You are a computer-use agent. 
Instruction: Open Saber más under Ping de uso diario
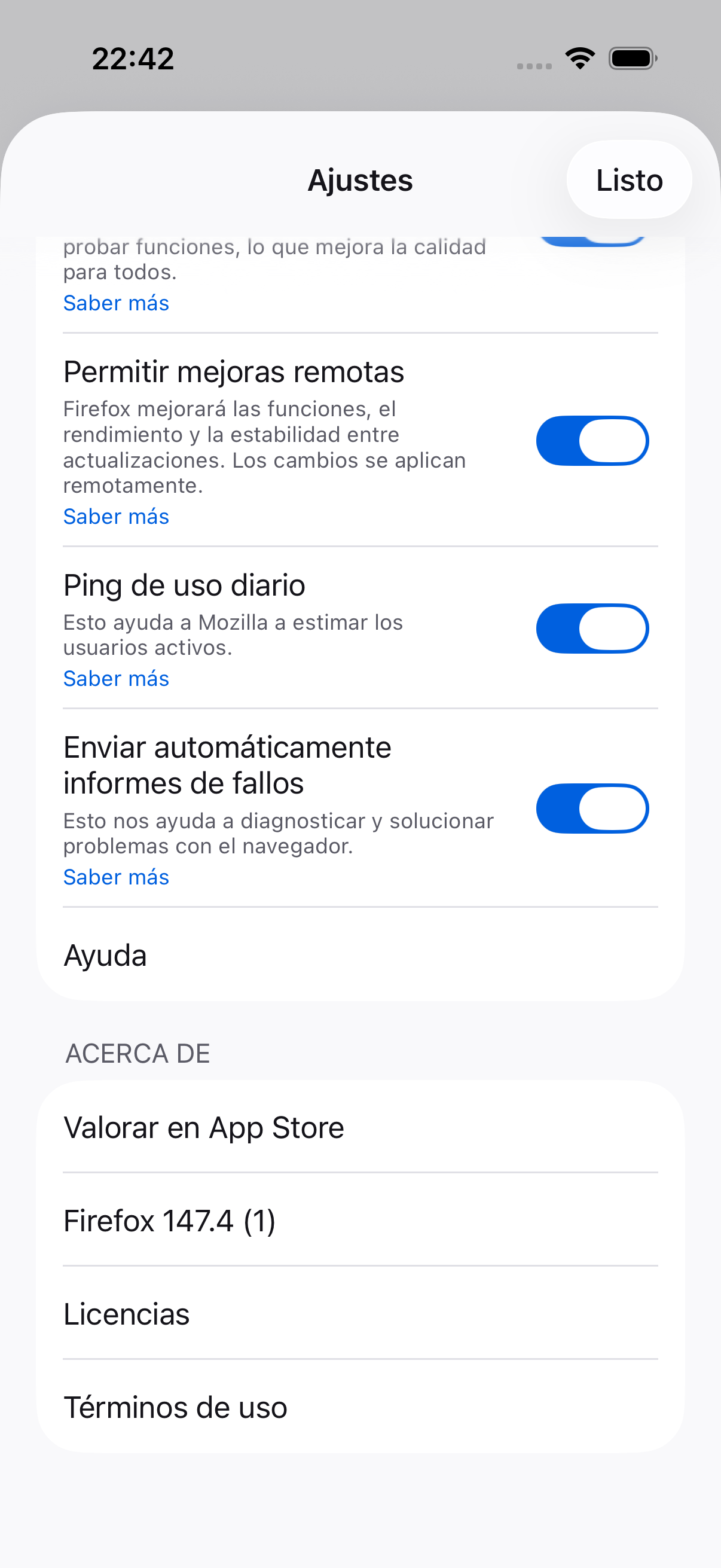pos(116,678)
